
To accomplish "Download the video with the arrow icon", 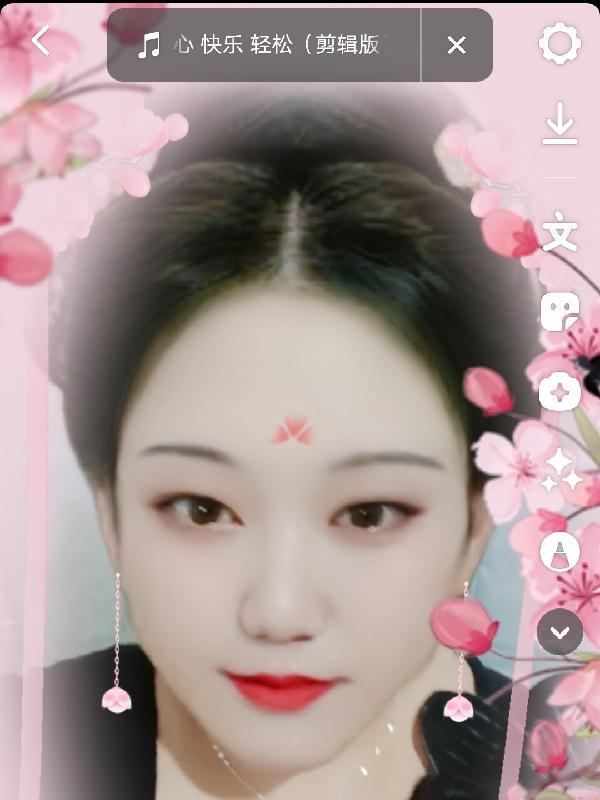I will pyautogui.click(x=560, y=127).
